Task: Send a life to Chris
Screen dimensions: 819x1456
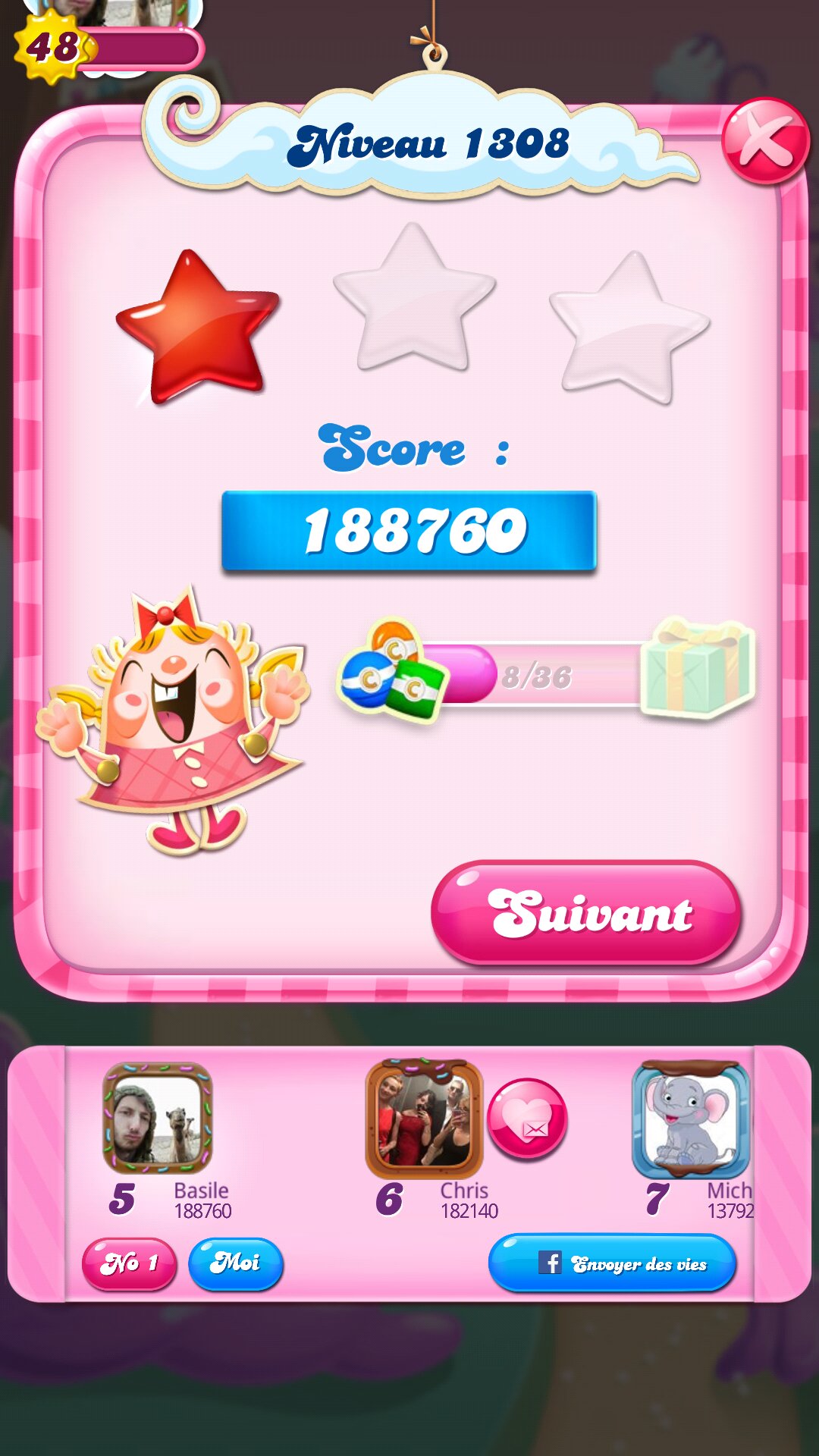Action: 527,1119
